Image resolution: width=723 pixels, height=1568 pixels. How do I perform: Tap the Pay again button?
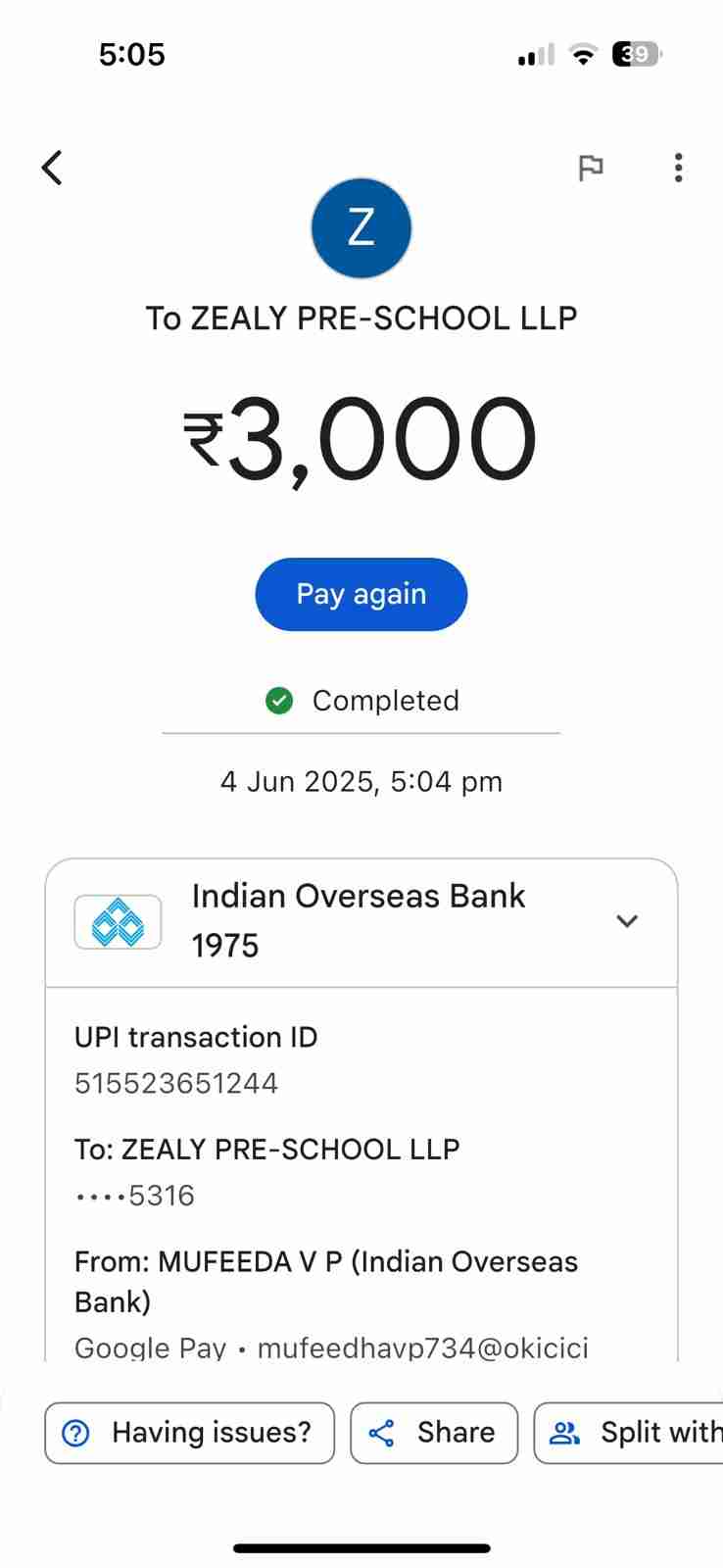pos(361,594)
